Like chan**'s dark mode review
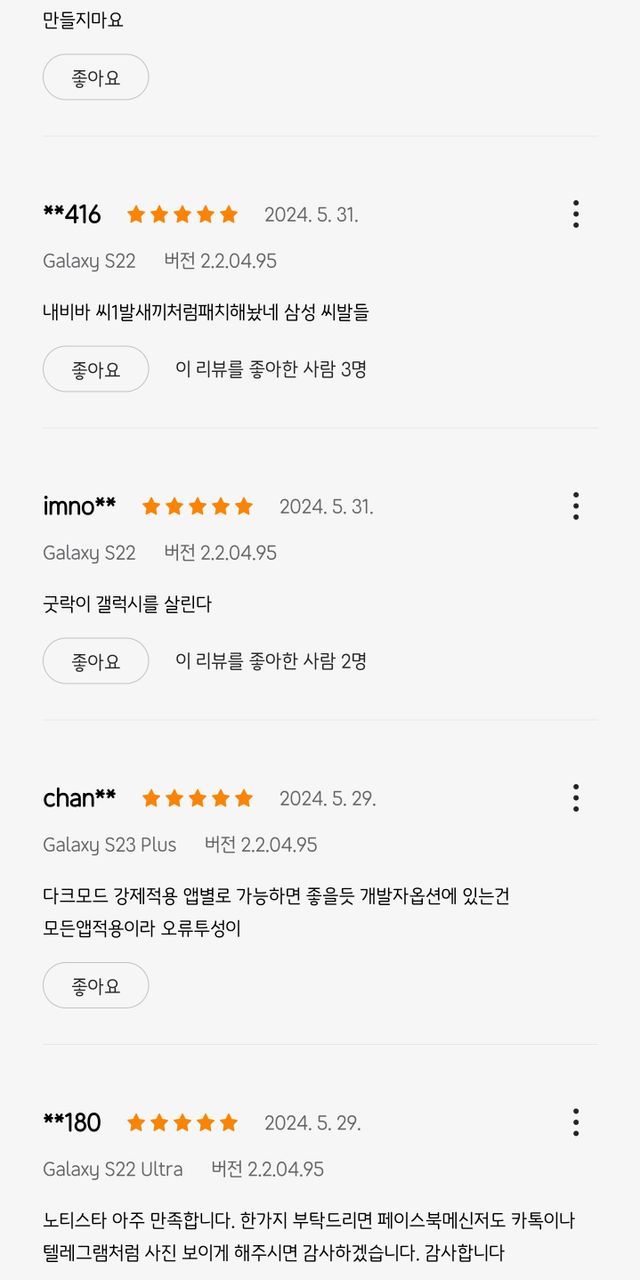This screenshot has width=640, height=1280. (x=96, y=985)
